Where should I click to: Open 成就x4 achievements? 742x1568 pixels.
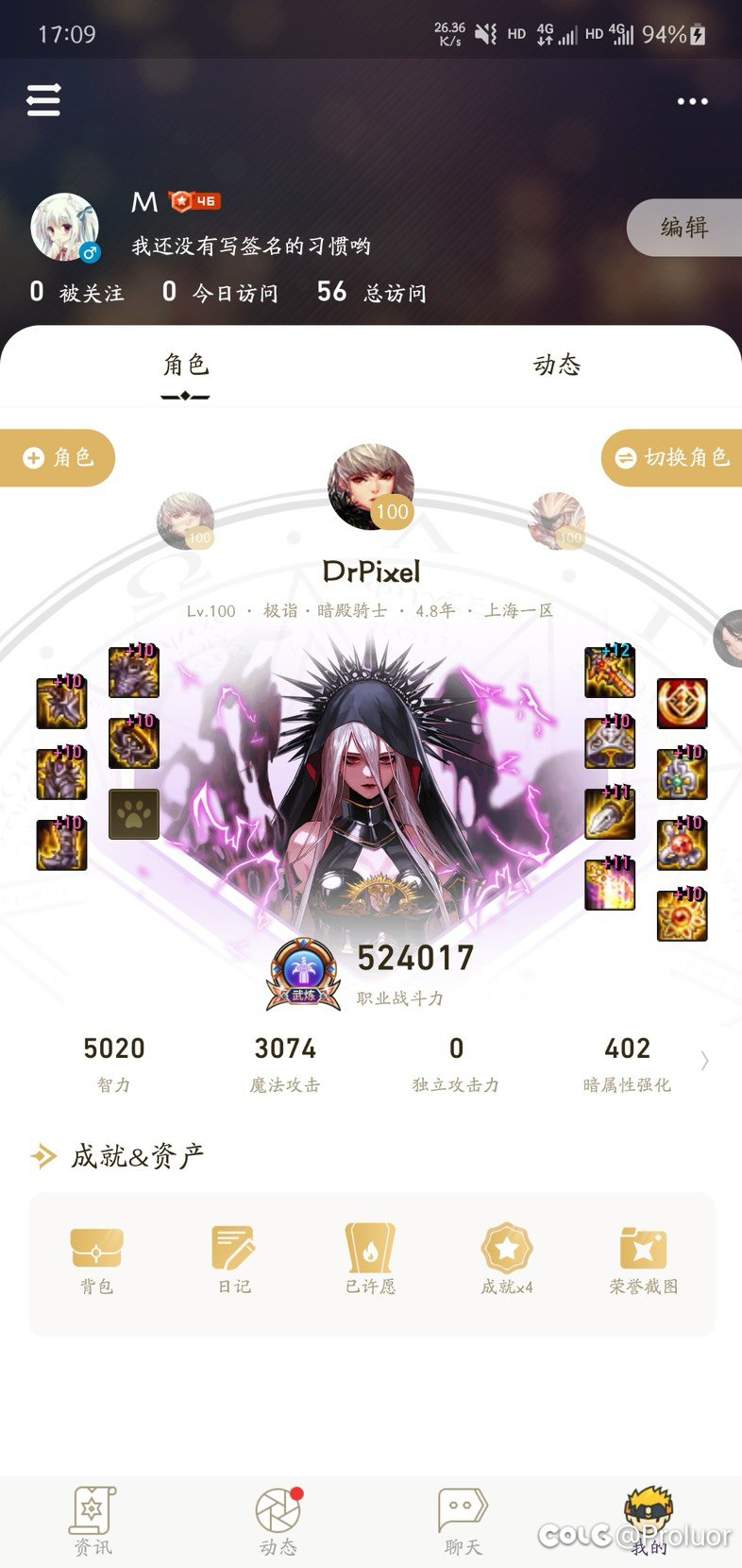507,1260
